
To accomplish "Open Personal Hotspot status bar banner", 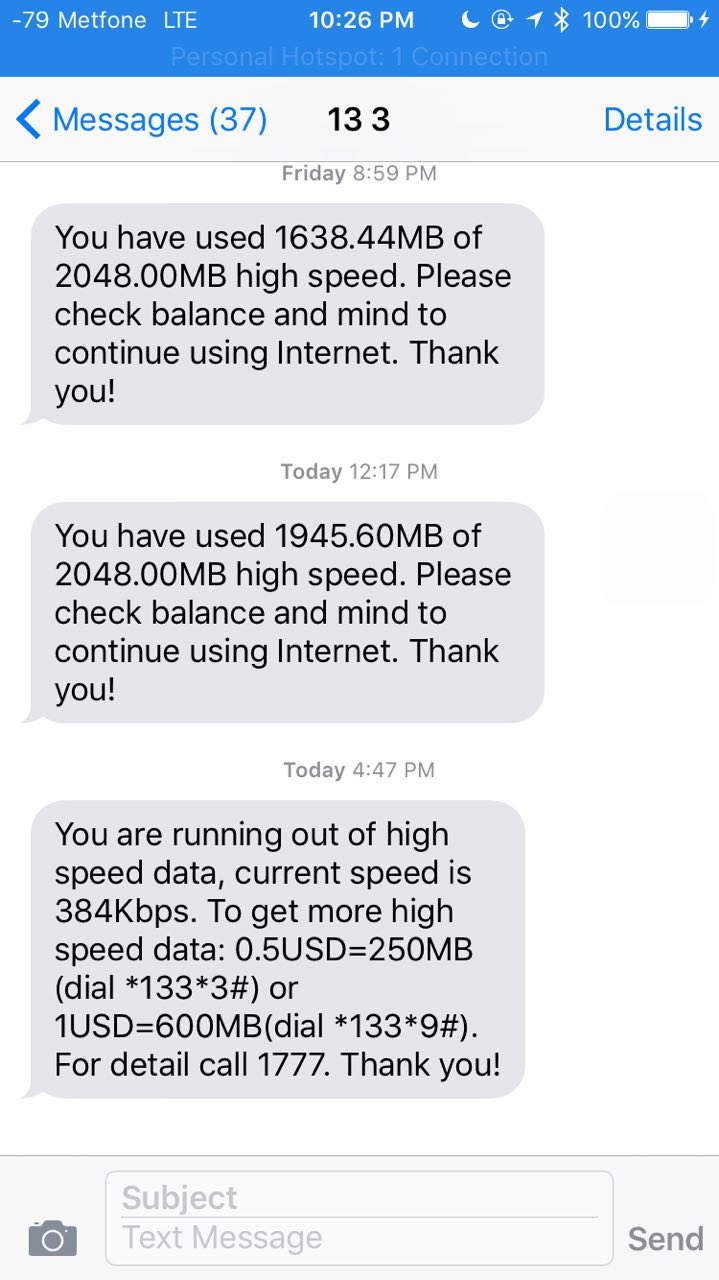I will click(x=359, y=57).
